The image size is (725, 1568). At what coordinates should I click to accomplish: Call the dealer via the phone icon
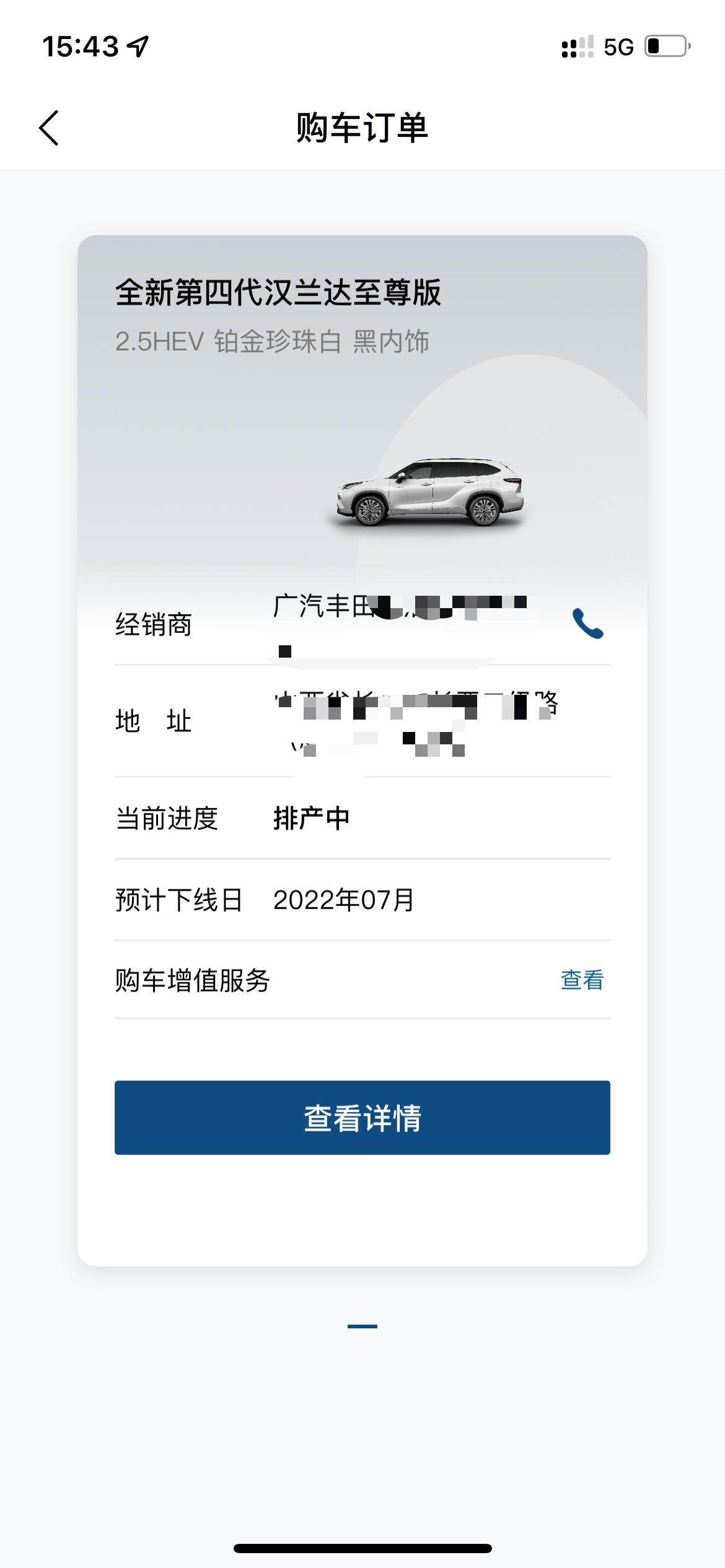tap(587, 624)
